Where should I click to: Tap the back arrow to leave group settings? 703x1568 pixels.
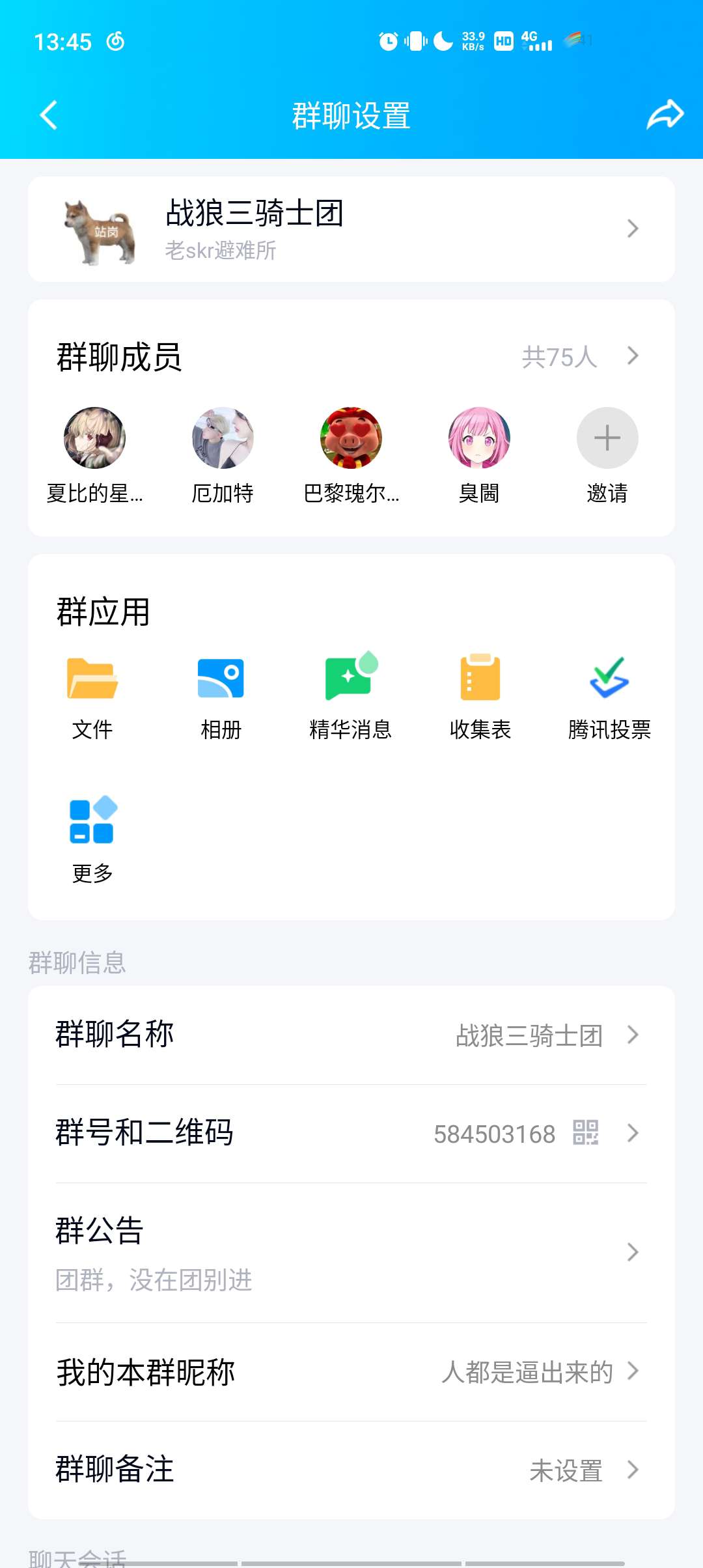(x=48, y=116)
